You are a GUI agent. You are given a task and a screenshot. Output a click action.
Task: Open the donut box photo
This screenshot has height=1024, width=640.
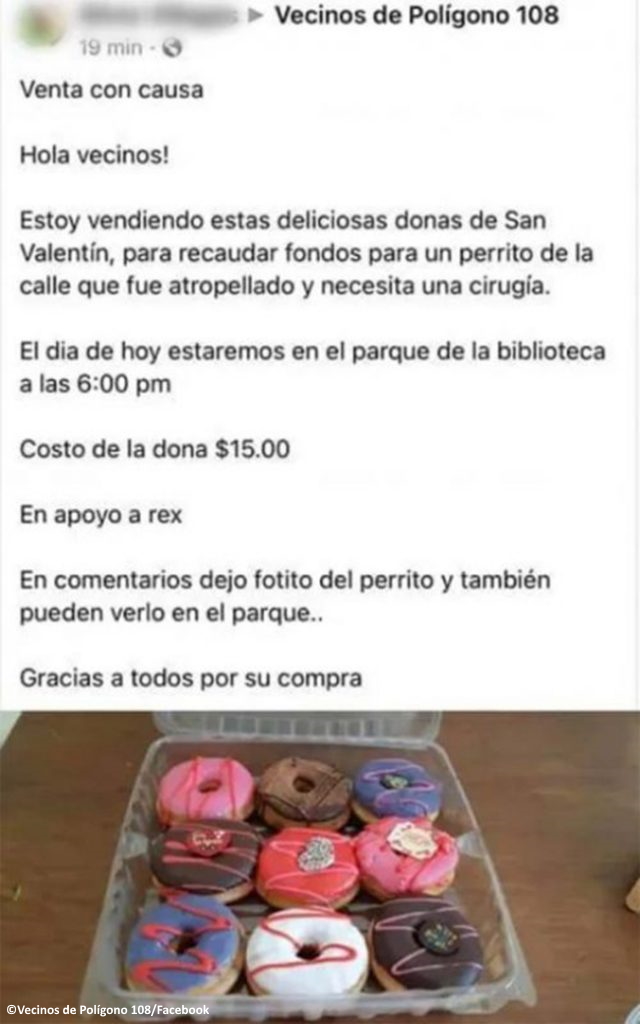click(x=320, y=867)
